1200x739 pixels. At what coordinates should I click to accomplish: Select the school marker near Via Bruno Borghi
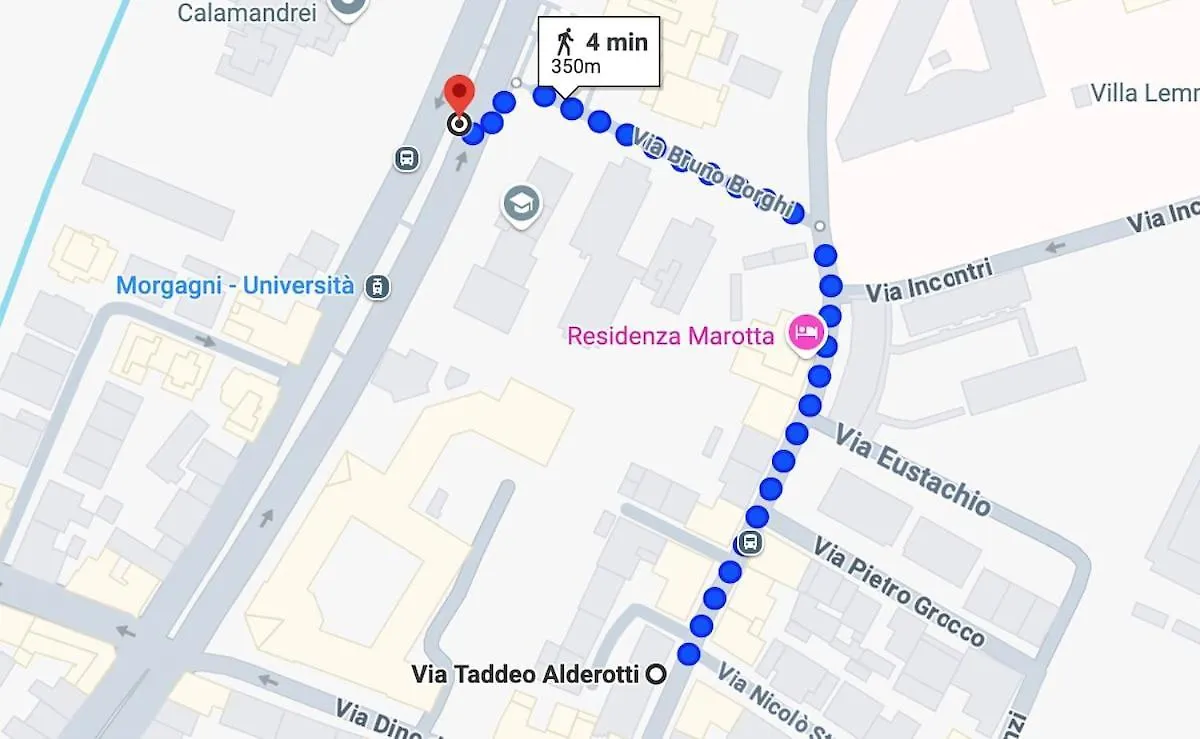[521, 205]
